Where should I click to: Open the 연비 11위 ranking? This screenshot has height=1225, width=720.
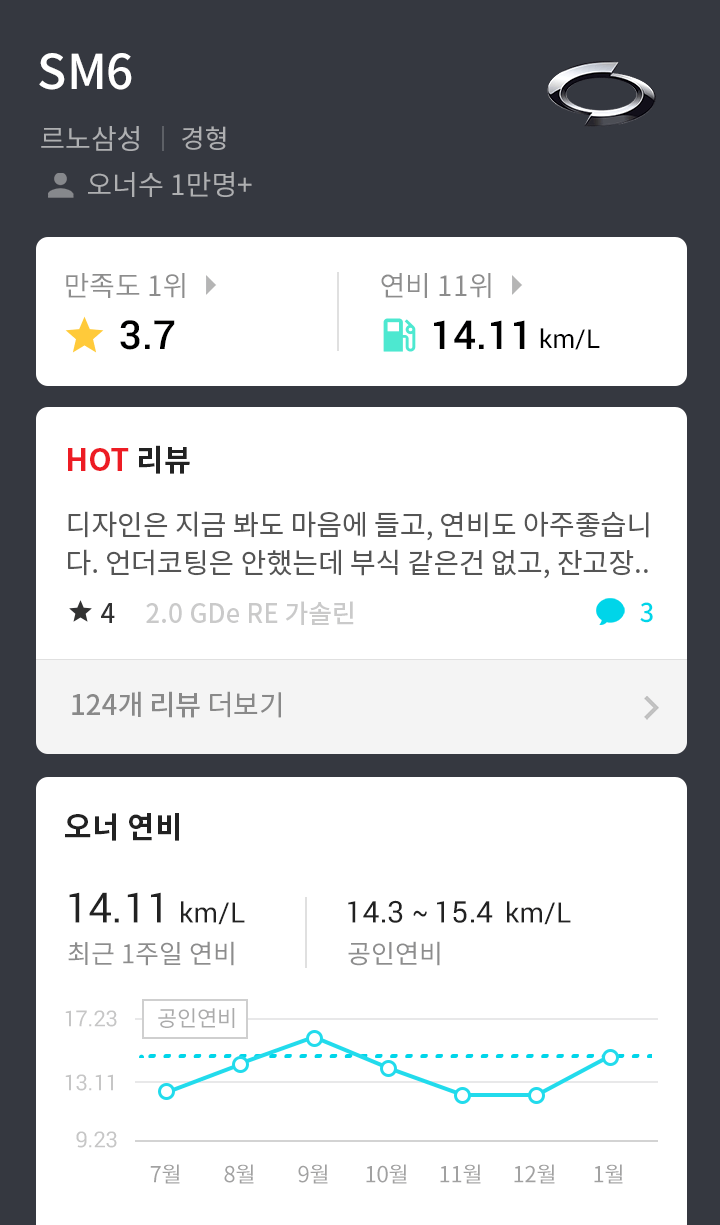pos(451,286)
